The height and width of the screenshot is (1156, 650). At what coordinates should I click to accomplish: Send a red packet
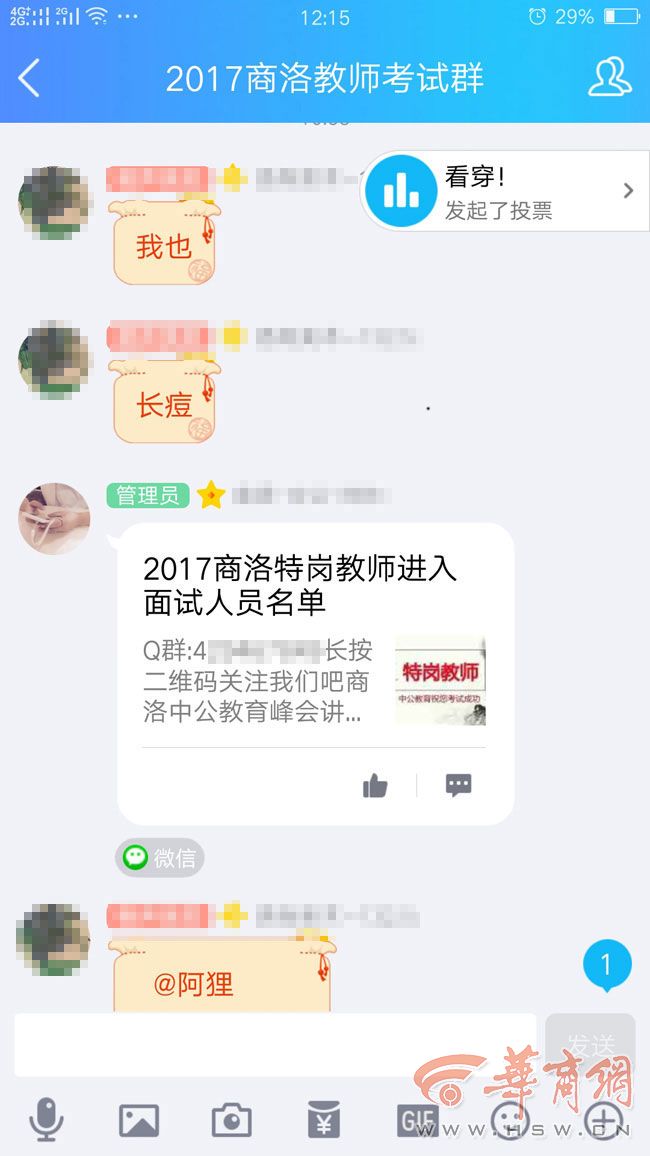[323, 1120]
